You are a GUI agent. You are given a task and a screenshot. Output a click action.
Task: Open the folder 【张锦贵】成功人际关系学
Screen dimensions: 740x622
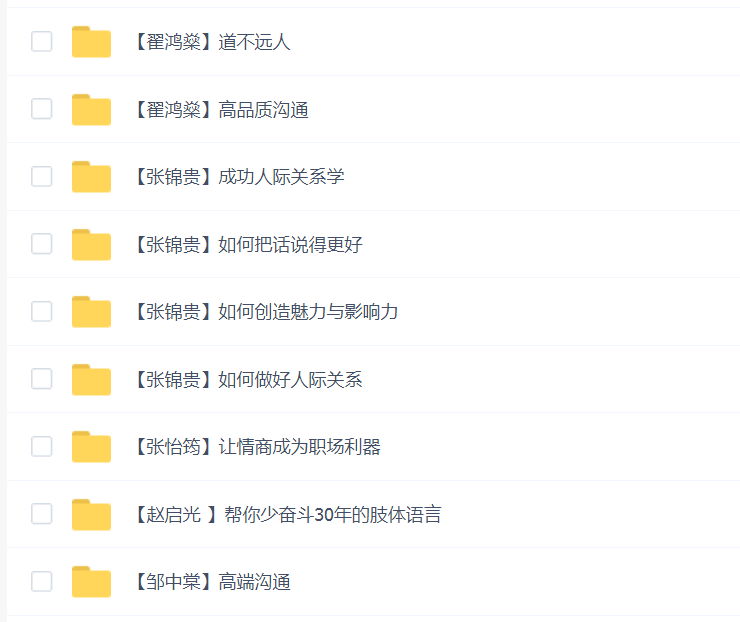coord(238,177)
